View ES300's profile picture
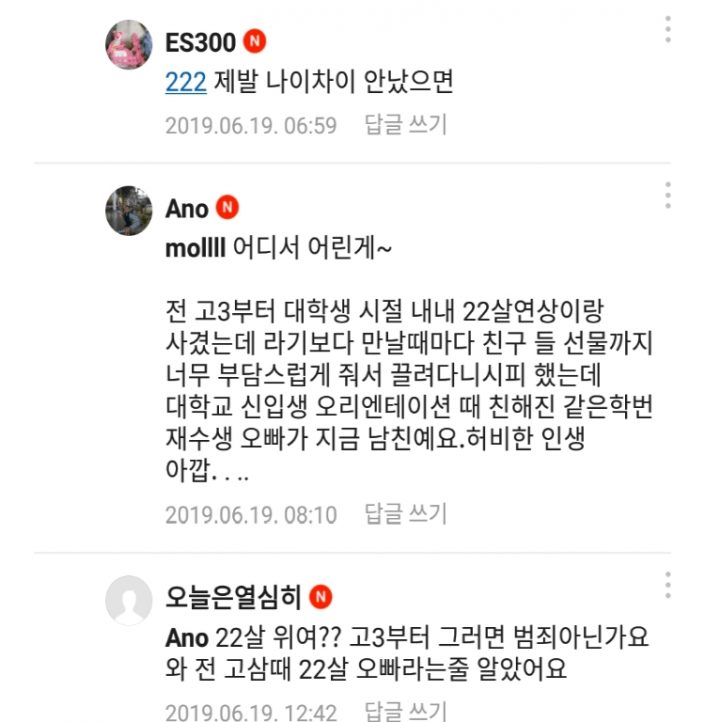Screen dimensions: 720x722 (x=129, y=45)
